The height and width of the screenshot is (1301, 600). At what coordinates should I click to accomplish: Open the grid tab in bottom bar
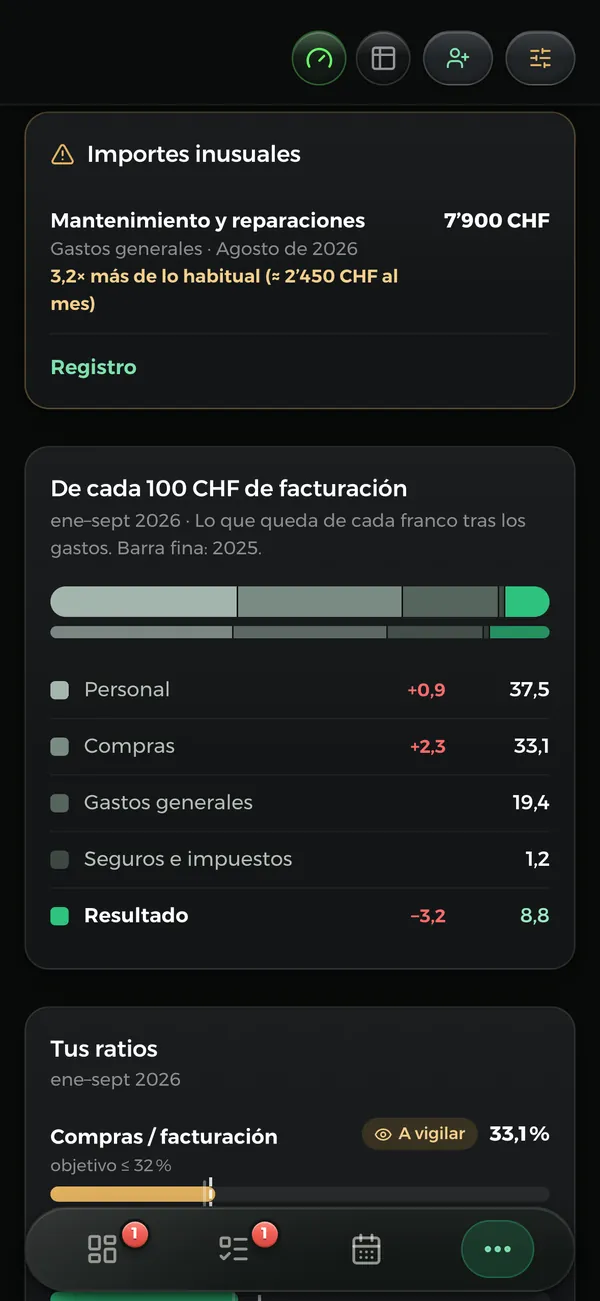(x=102, y=1249)
